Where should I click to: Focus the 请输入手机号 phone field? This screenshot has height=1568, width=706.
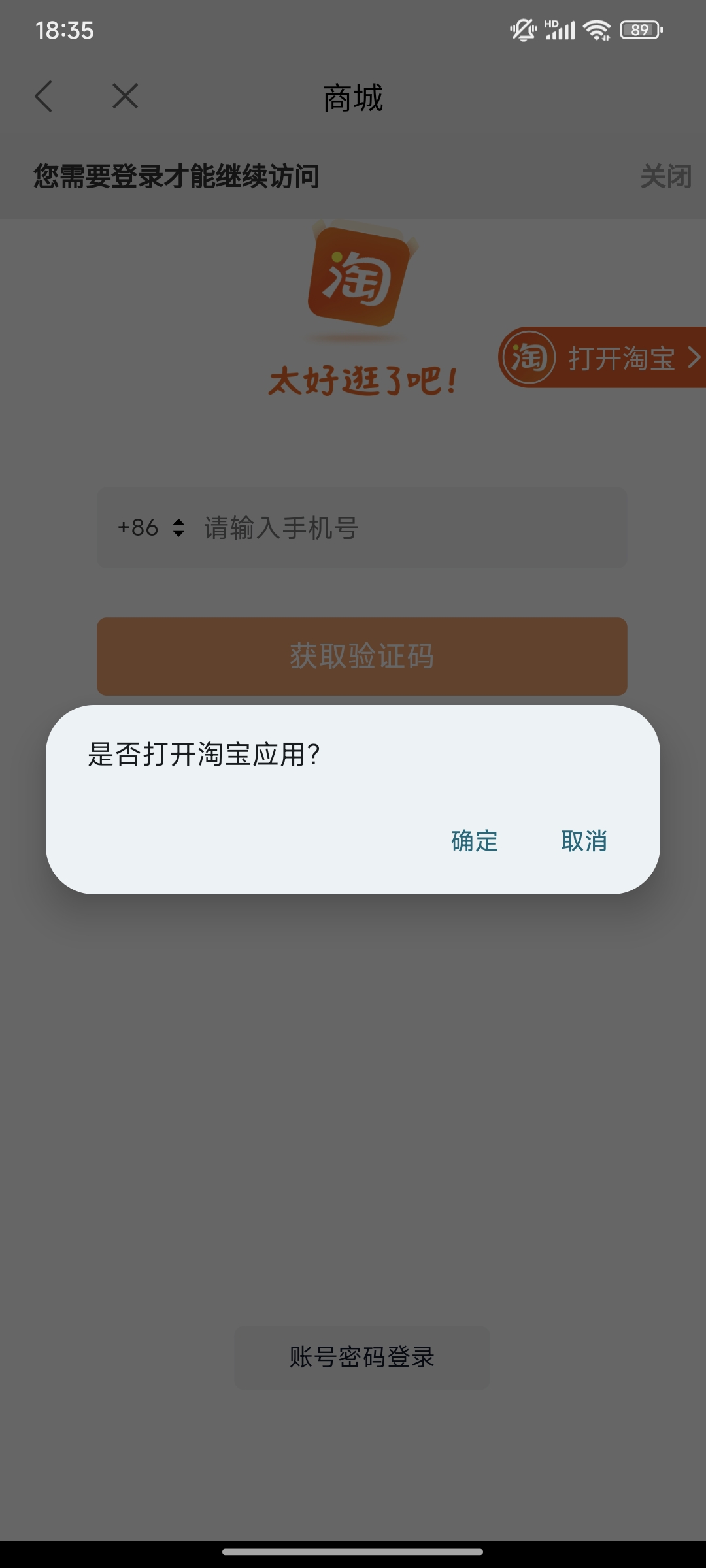coord(405,527)
